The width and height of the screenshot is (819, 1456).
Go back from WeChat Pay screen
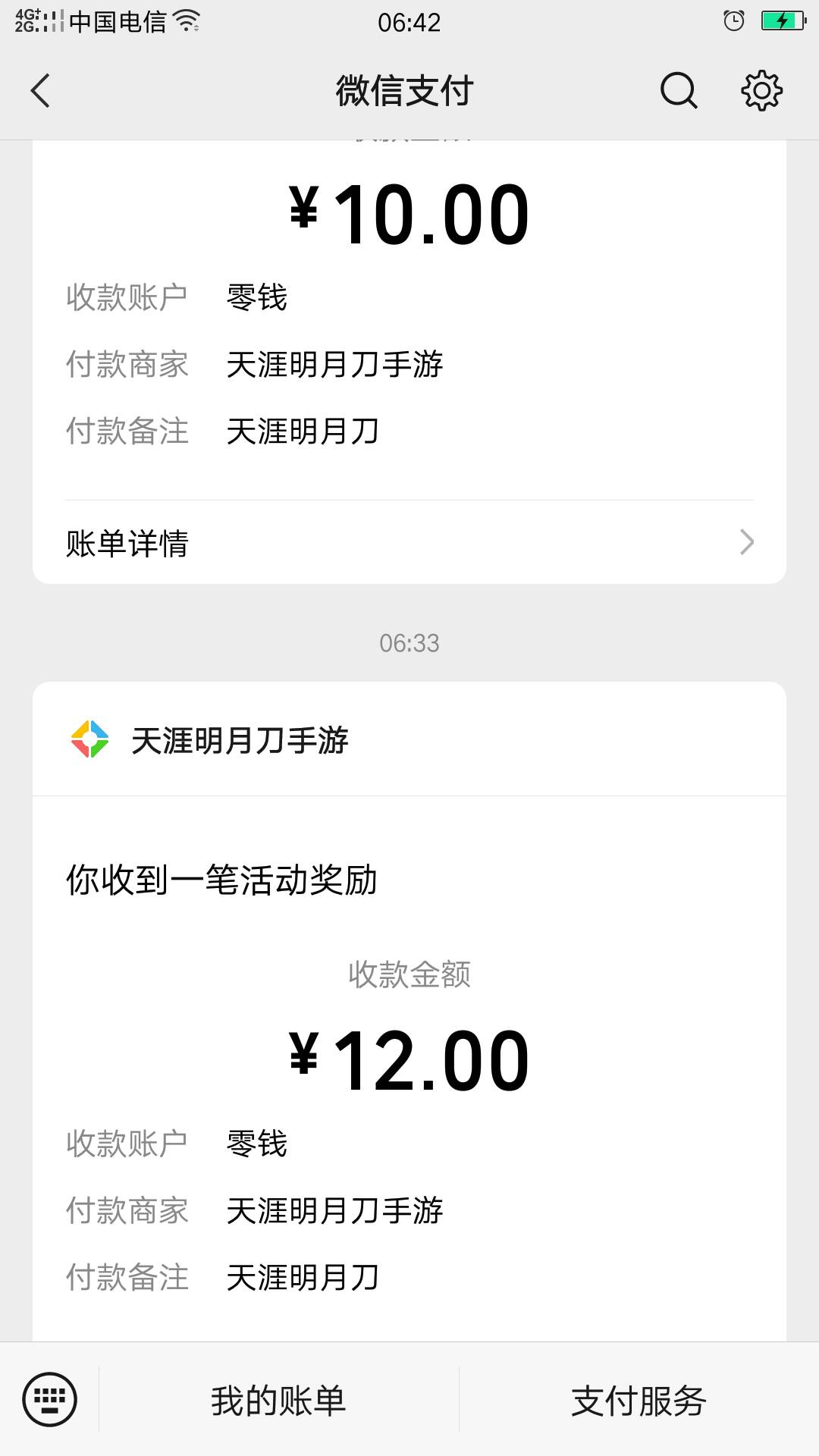tap(40, 91)
